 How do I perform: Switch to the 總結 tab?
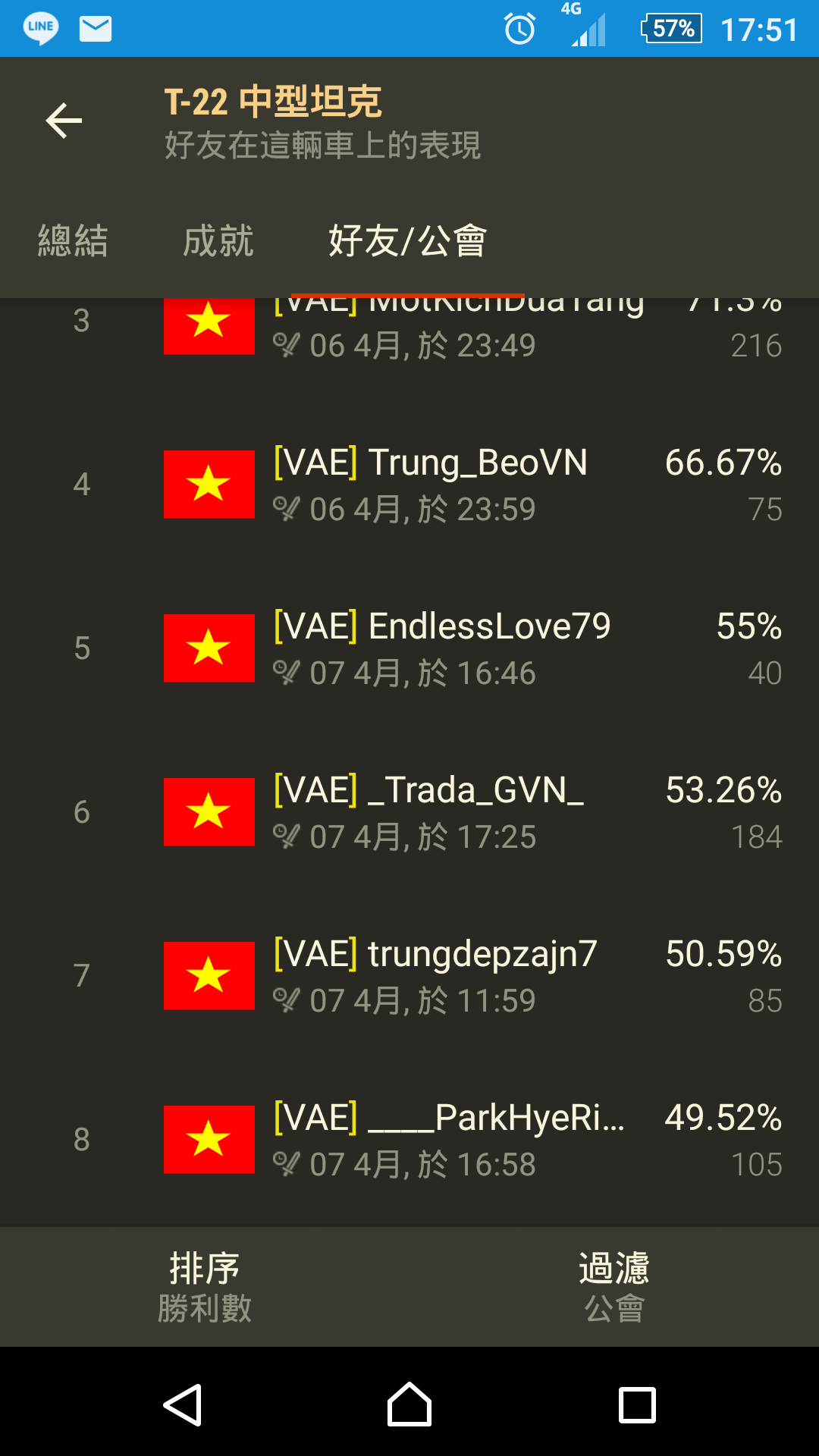click(x=73, y=241)
